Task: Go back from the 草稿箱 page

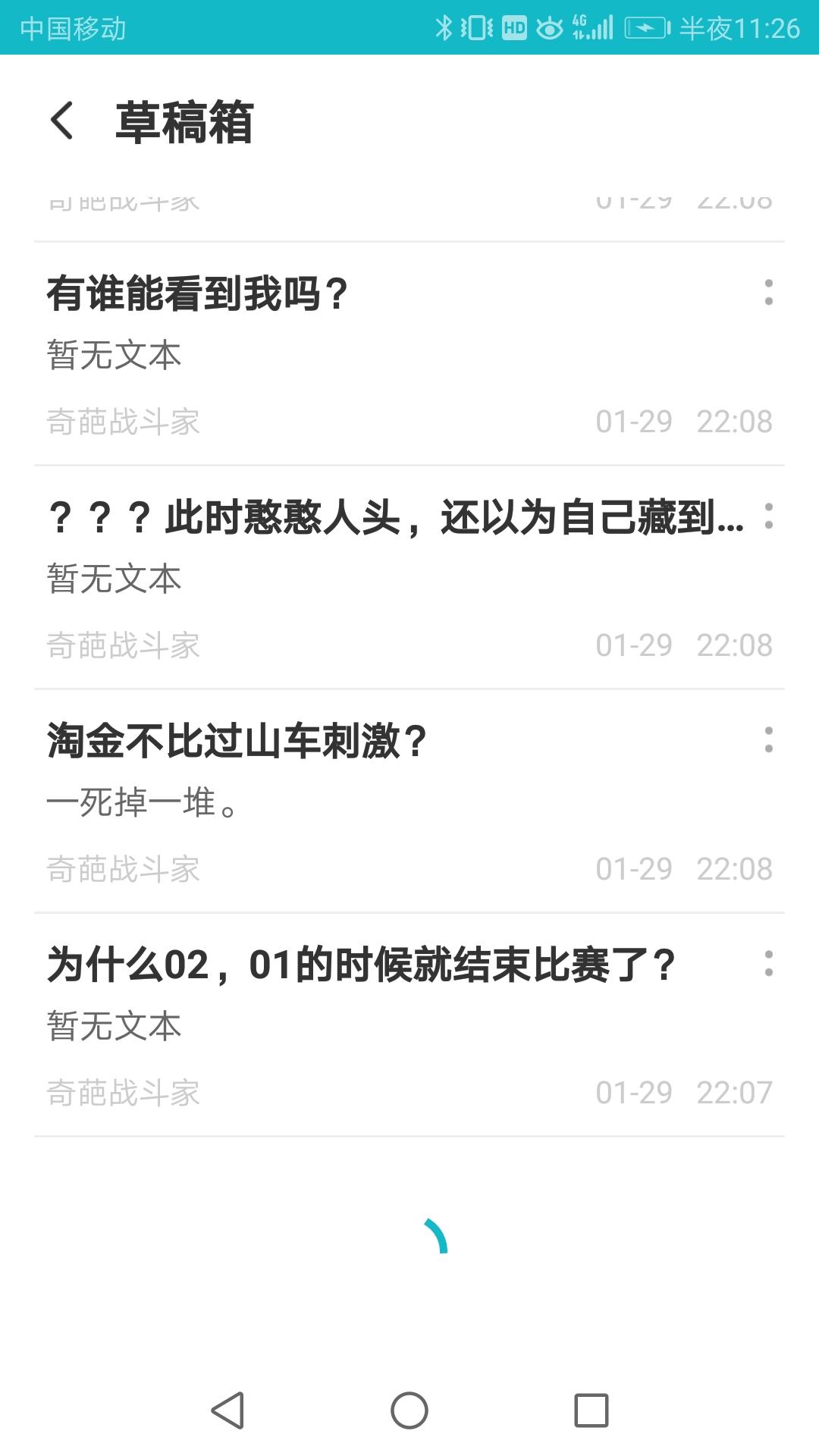Action: coord(61,121)
